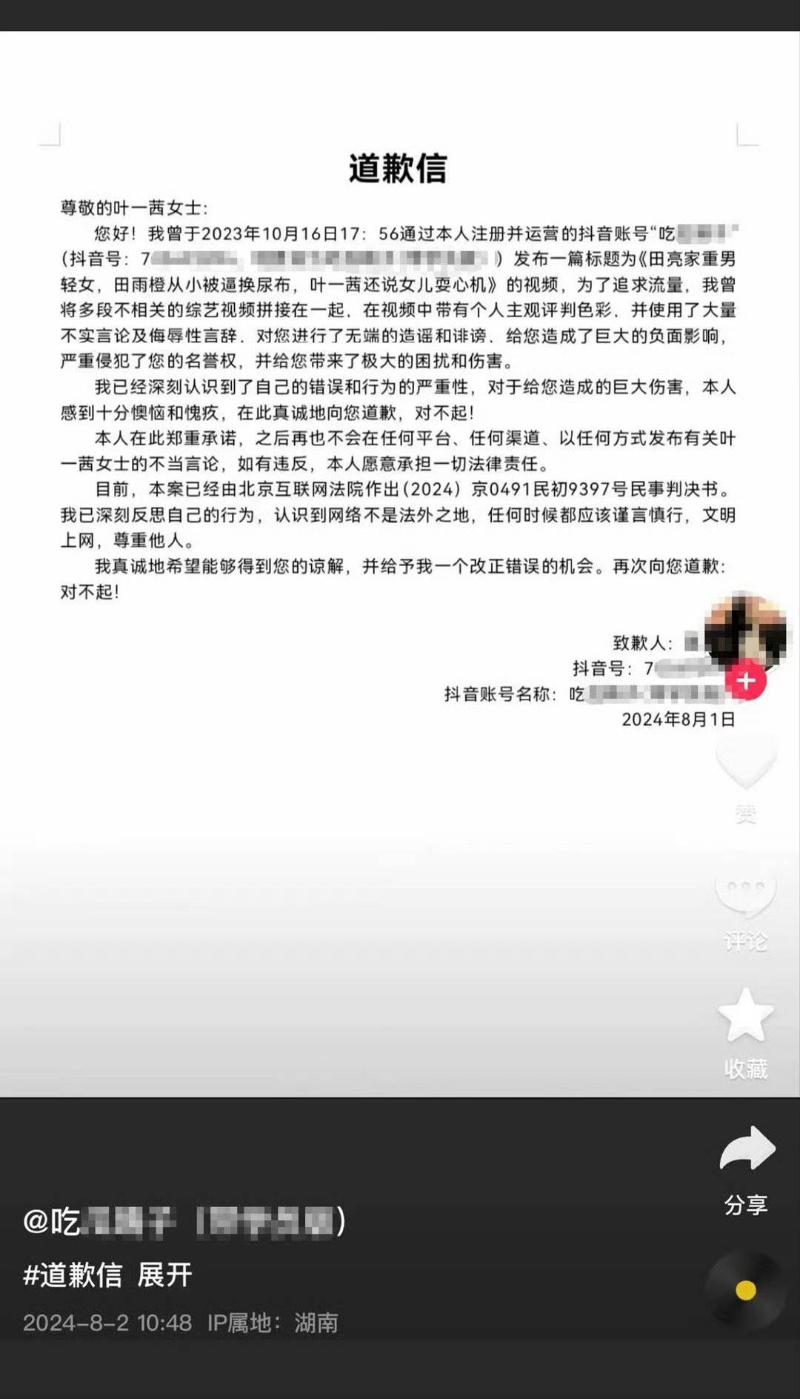Expand the caption with 展开
Viewport: 800px width, 1399px height.
(165, 1275)
